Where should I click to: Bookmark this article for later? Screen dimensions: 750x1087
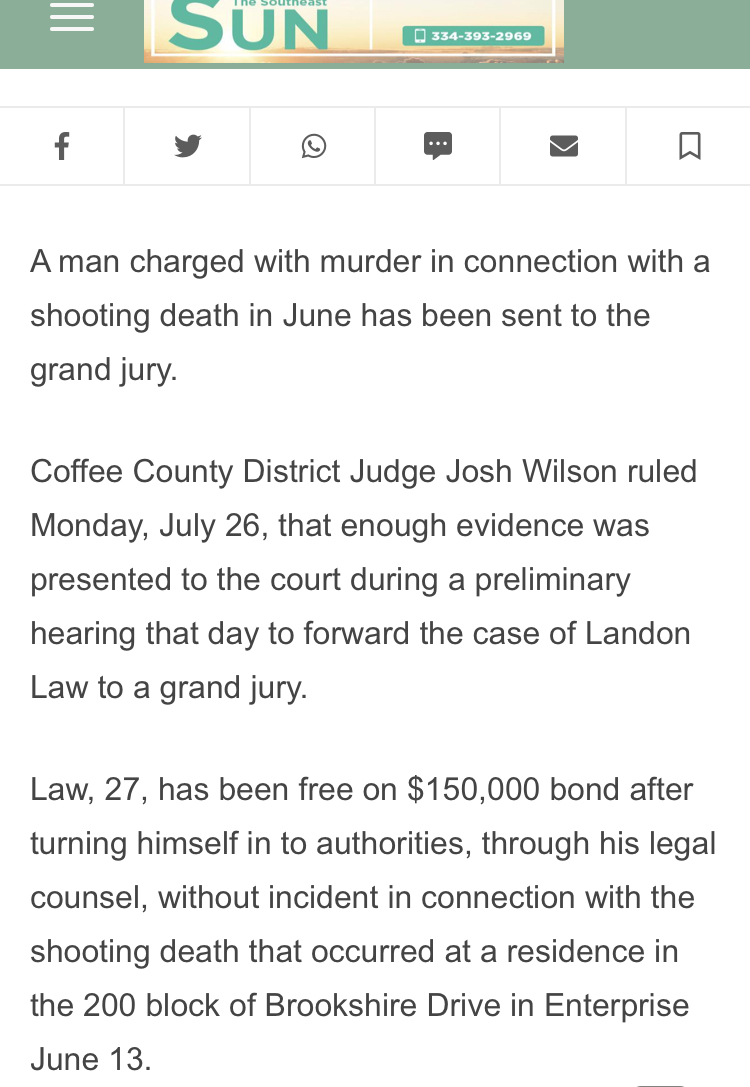pyautogui.click(x=689, y=147)
